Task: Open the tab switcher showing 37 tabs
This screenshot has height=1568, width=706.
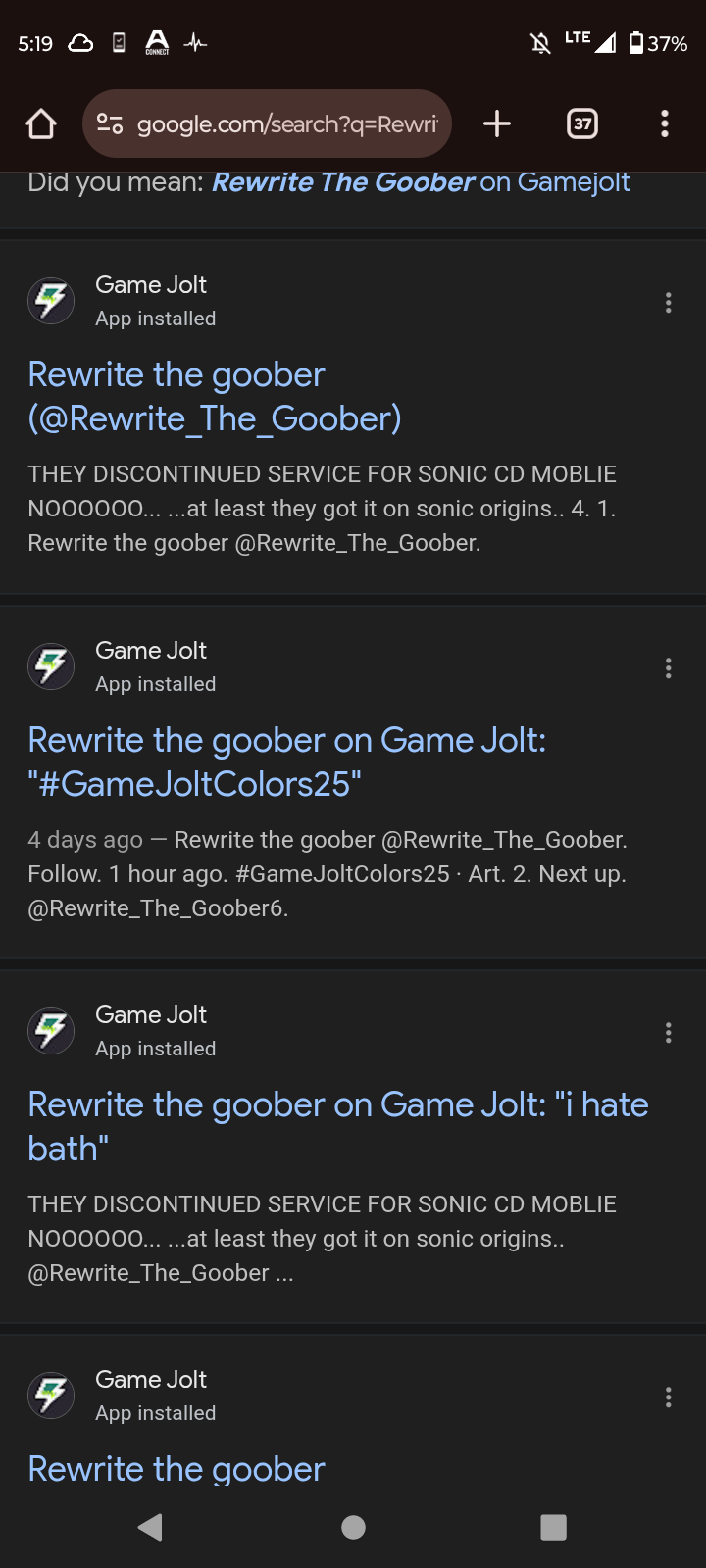Action: [x=582, y=123]
